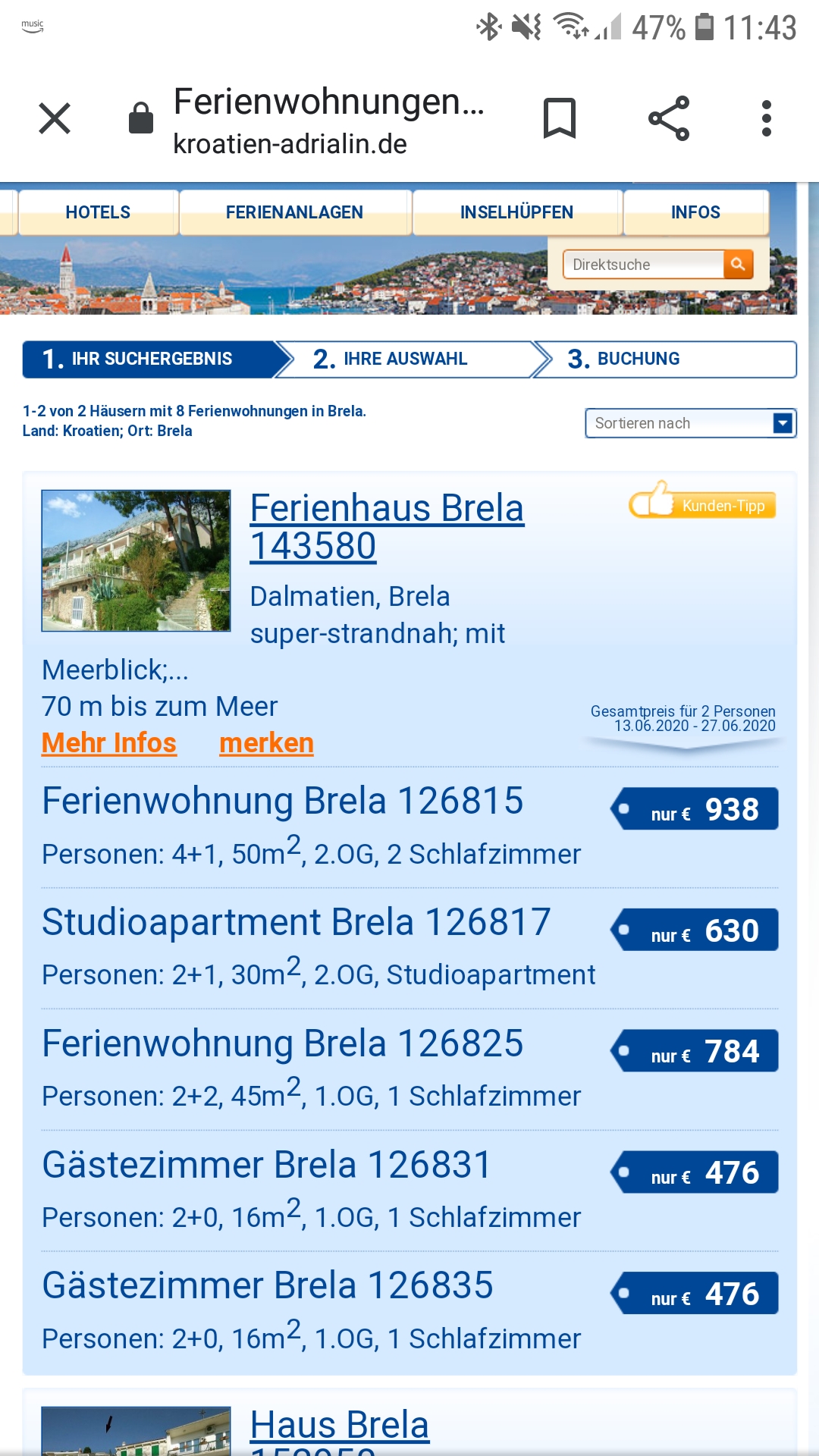This screenshot has height=1456, width=819.
Task: View Ferienwohnung Brela 126825 details
Action: (x=282, y=1043)
